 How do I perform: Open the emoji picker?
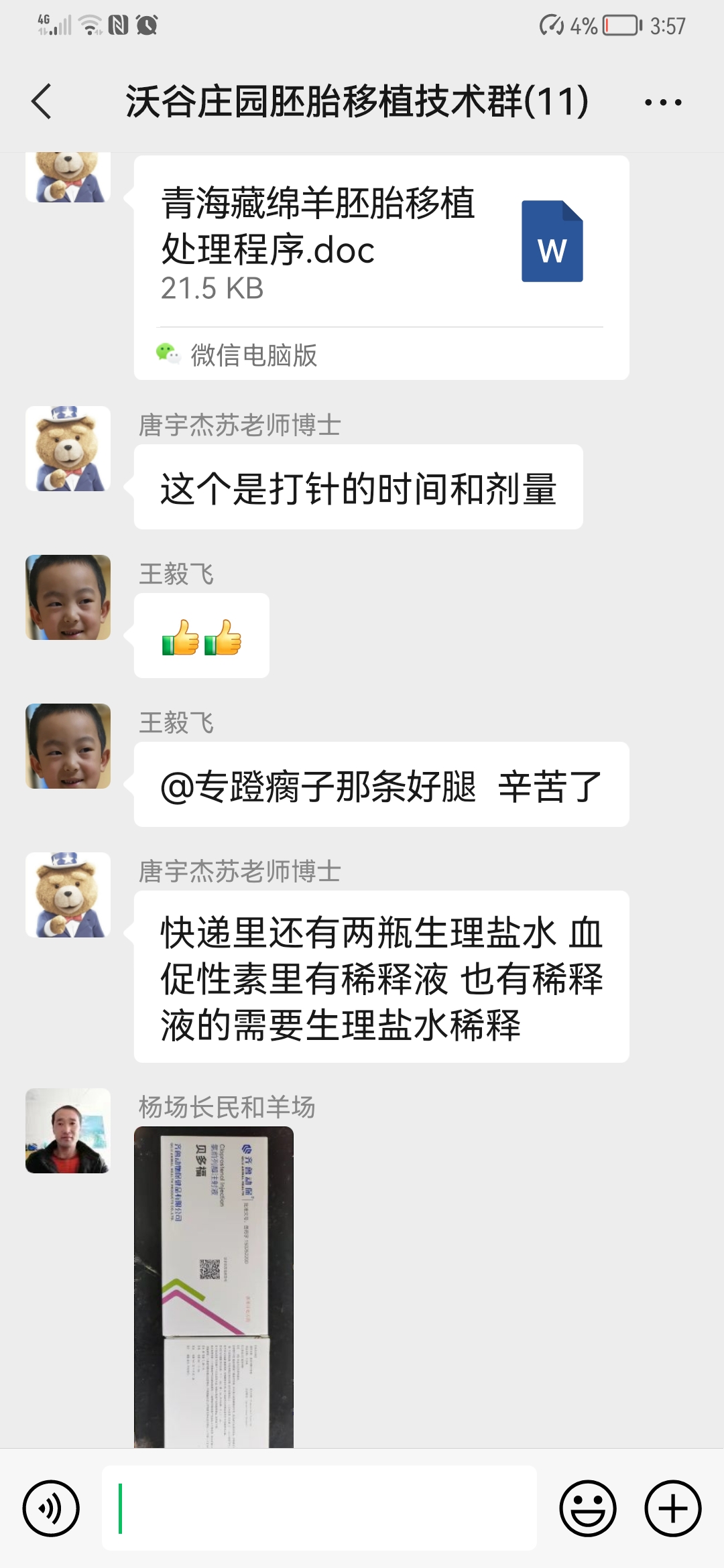pyautogui.click(x=588, y=1508)
